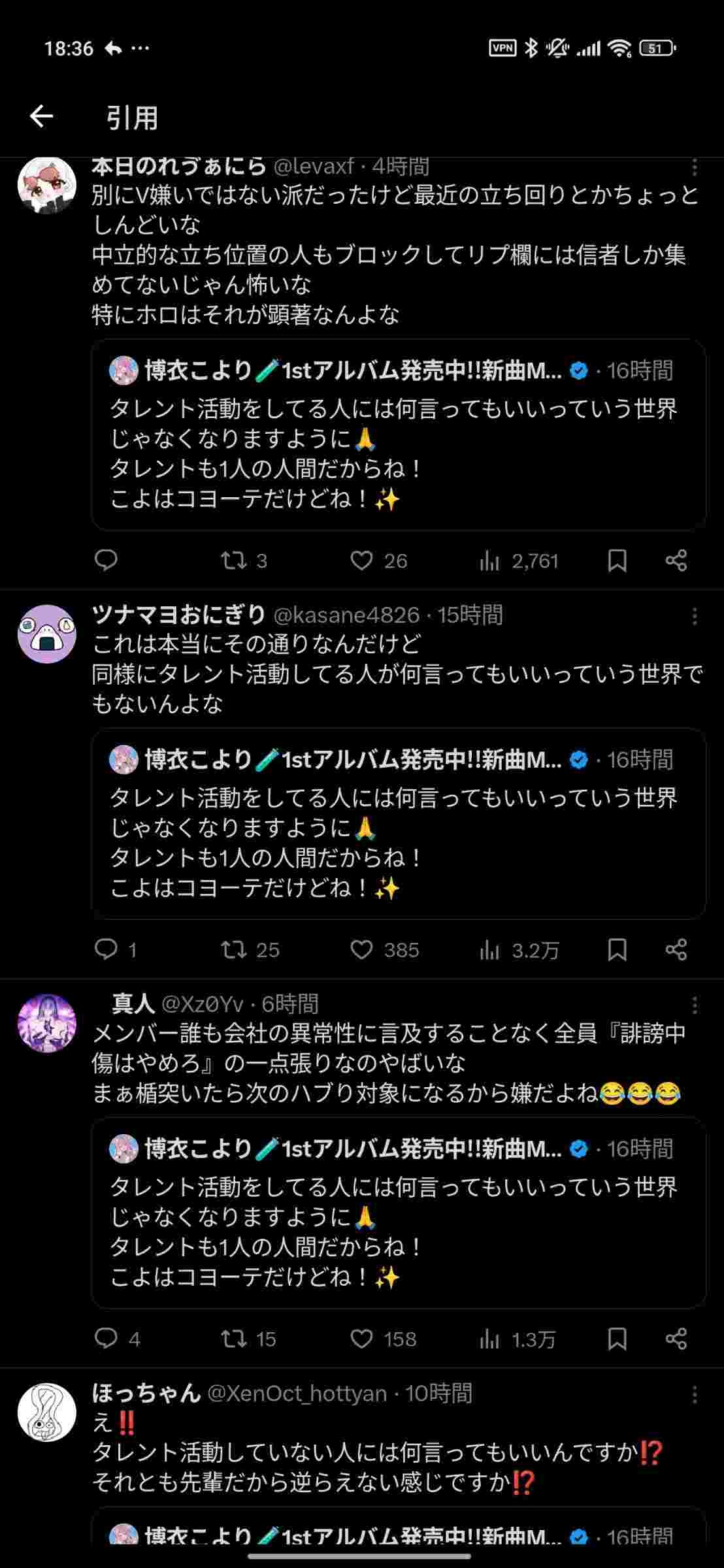This screenshot has width=724, height=1568.
Task: Share the post by @levaxf
Action: click(x=676, y=561)
